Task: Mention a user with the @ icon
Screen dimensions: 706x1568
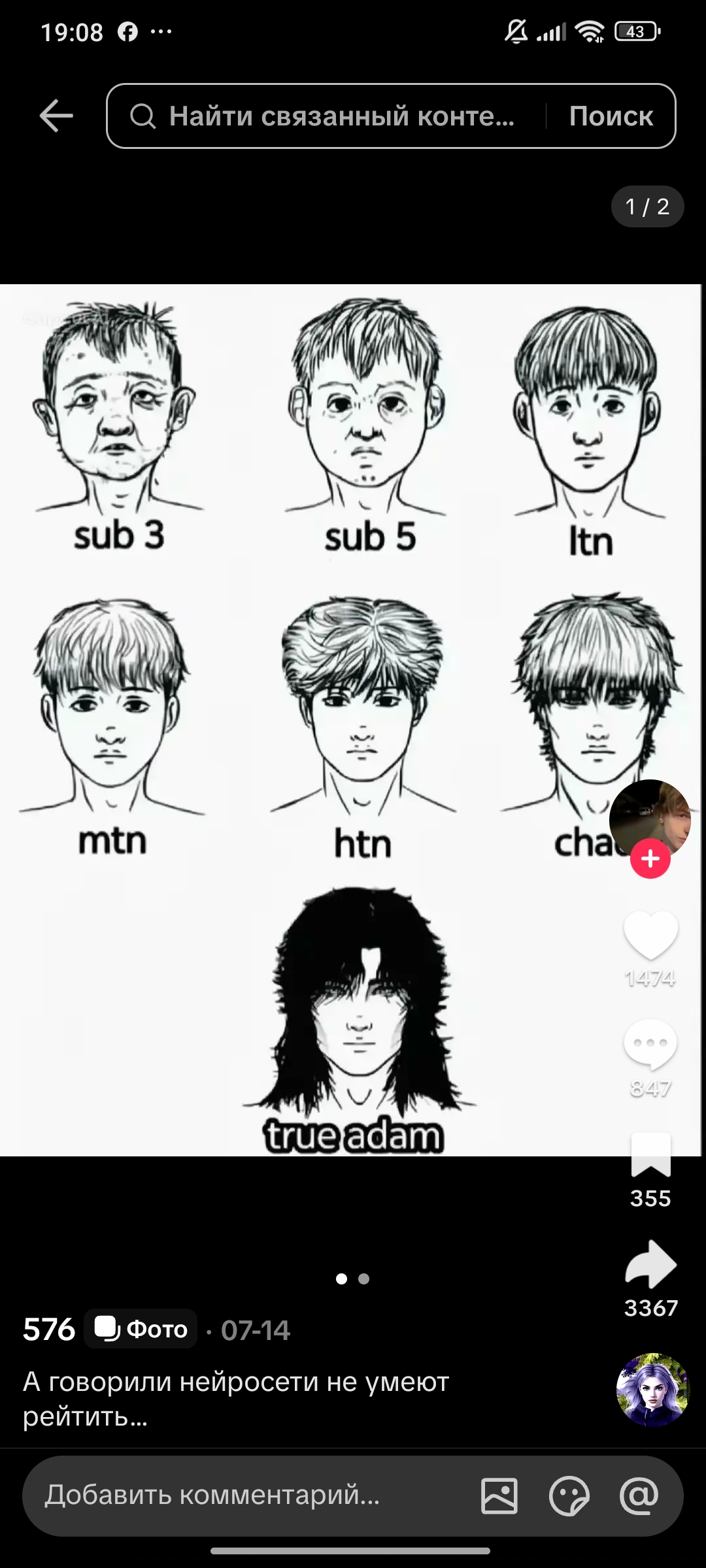Action: 639,1495
